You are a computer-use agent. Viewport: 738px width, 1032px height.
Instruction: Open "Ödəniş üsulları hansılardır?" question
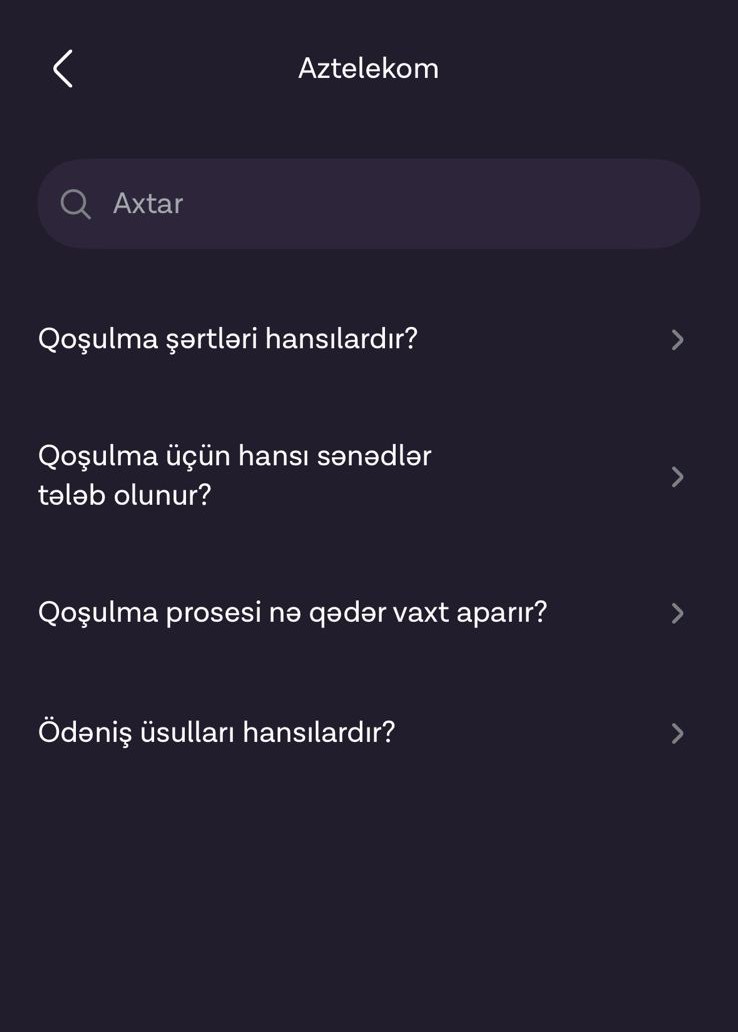click(360, 733)
